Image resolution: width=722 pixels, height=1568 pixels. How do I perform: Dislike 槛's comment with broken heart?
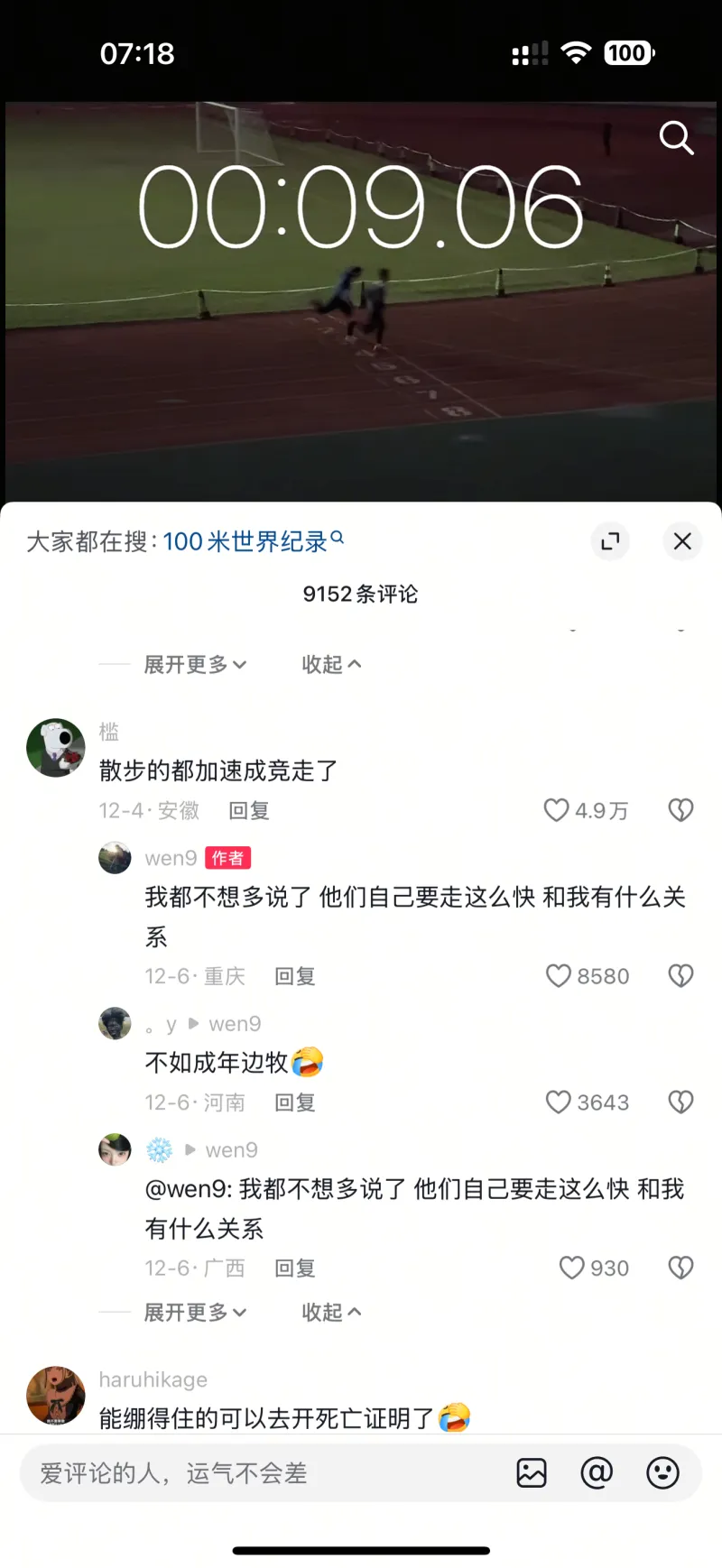[680, 810]
